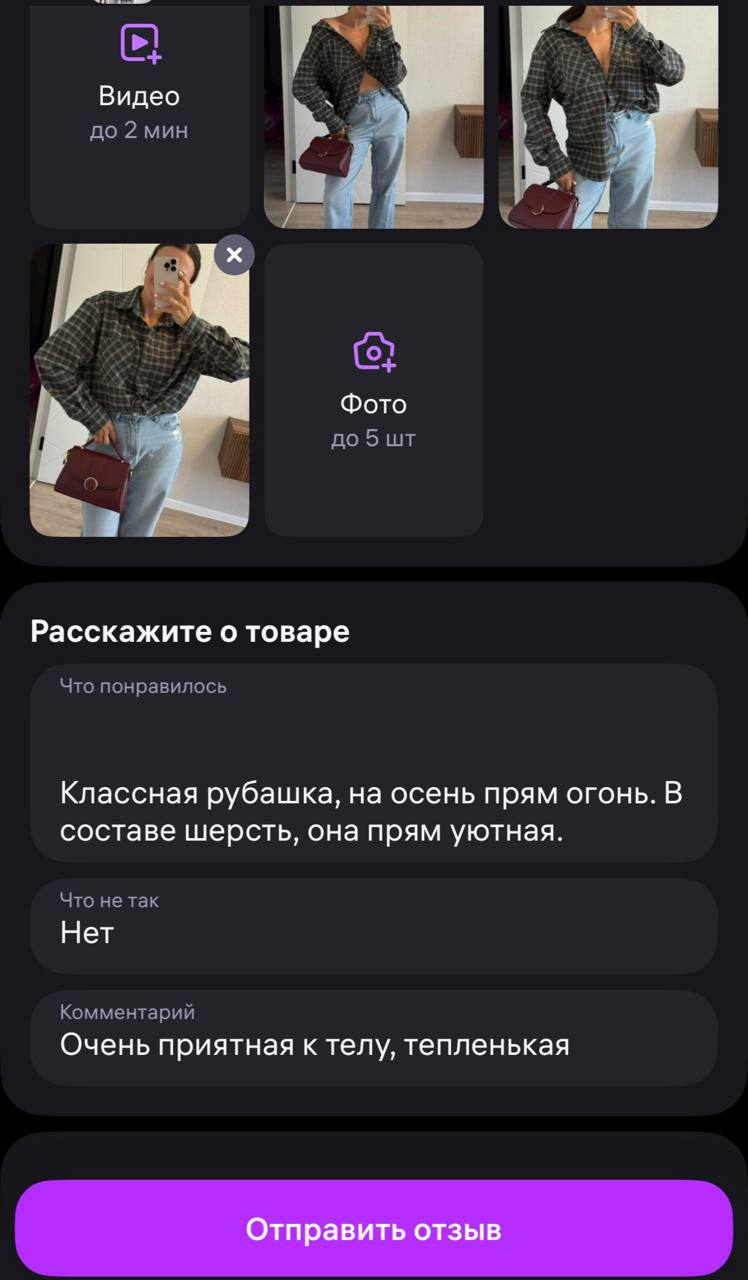This screenshot has height=1280, width=748.
Task: Tap the comment "Очень приятная к телу, тепленькая"
Action: tap(317, 1044)
